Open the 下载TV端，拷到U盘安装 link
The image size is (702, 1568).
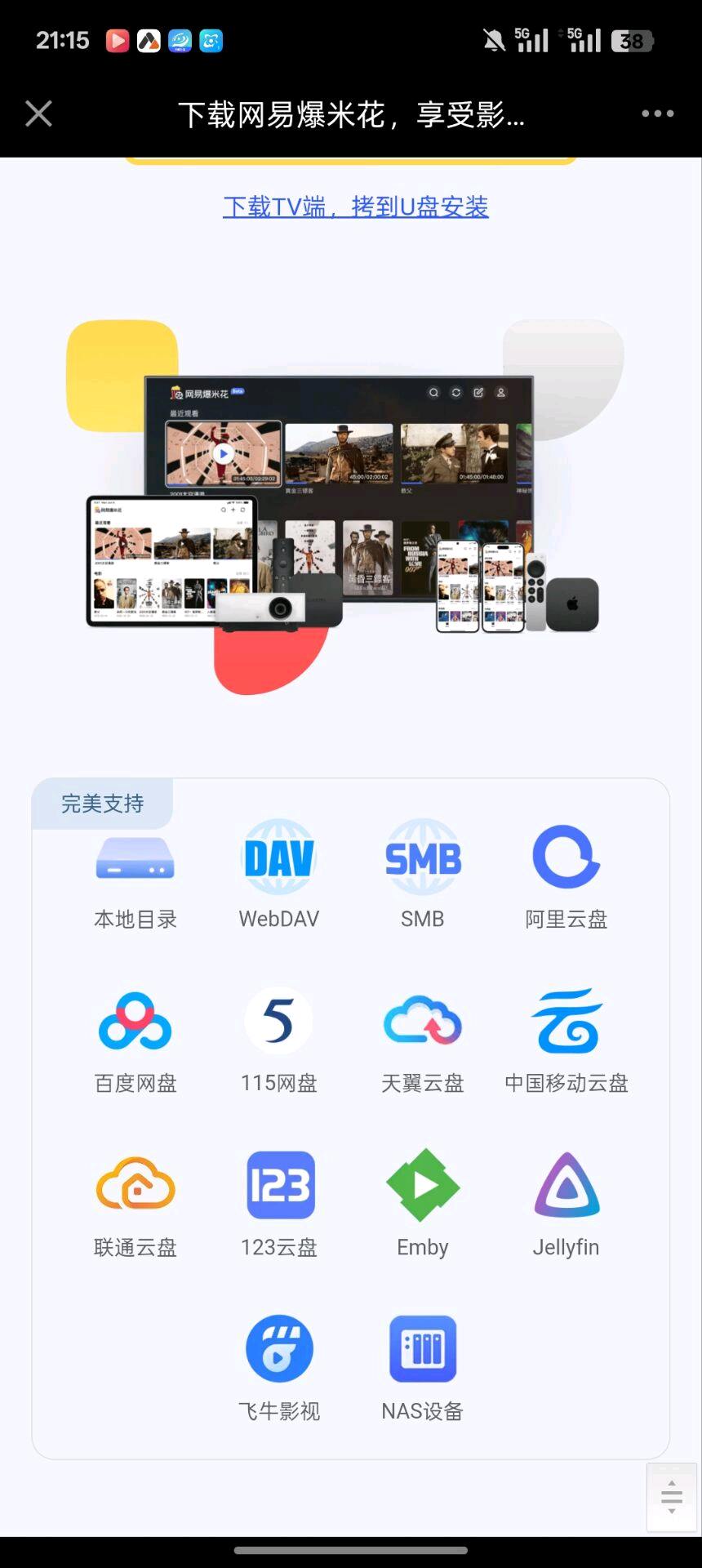point(356,207)
